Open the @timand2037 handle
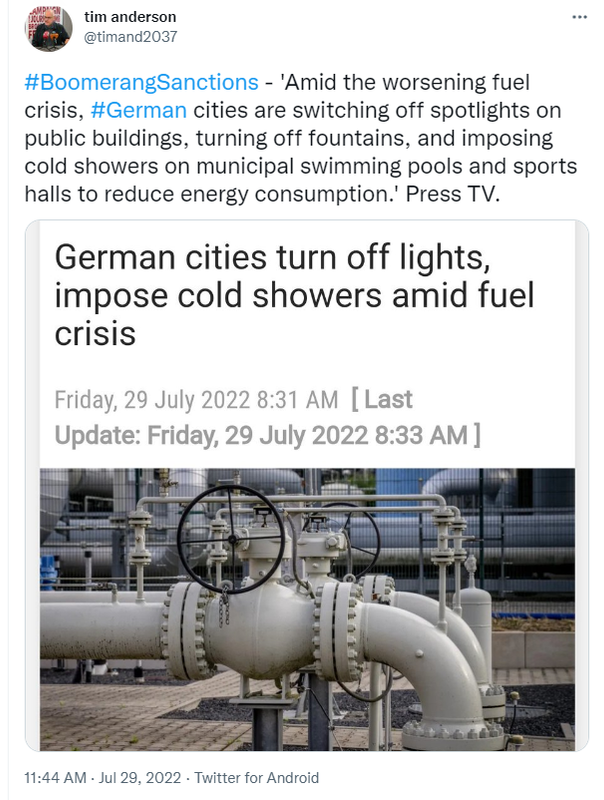 pos(131,37)
